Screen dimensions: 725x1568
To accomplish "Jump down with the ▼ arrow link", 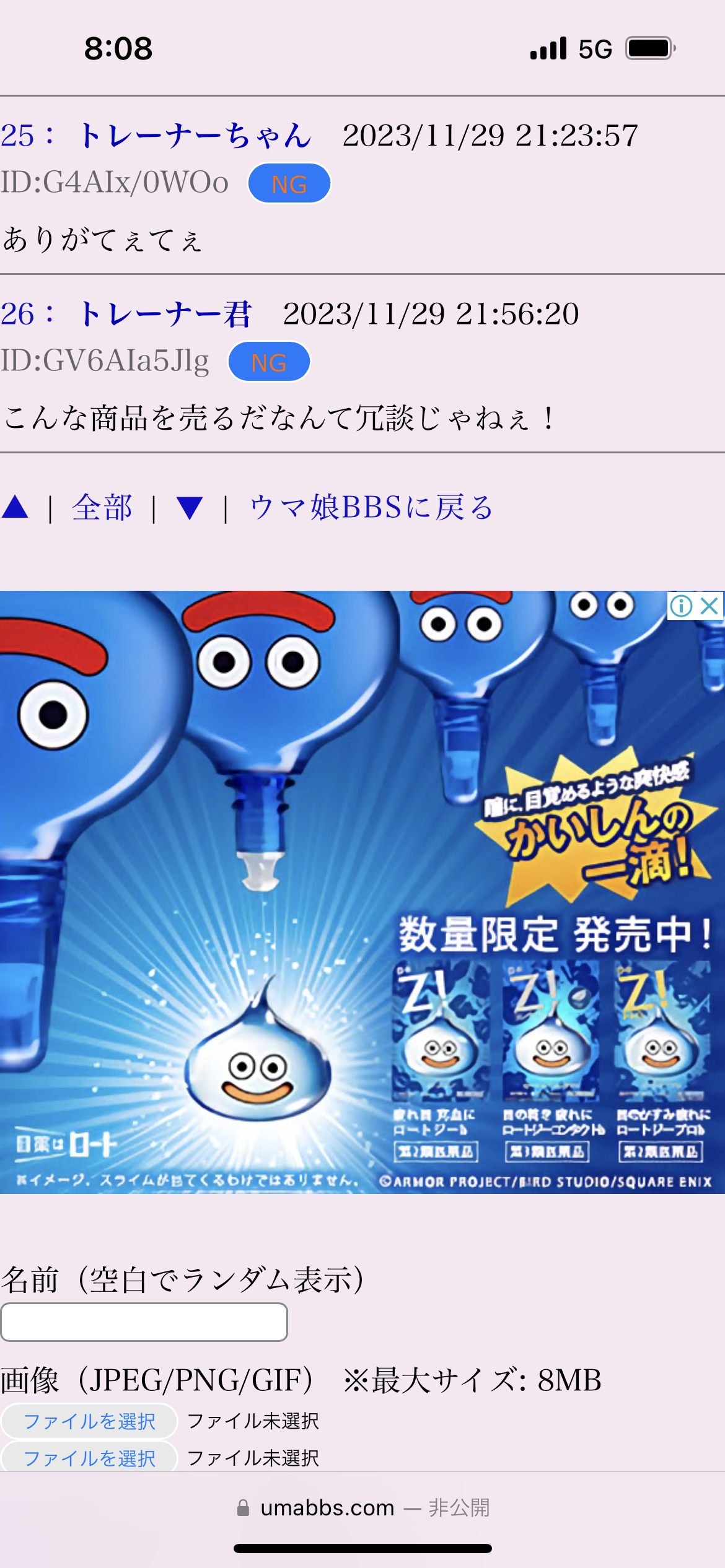I will click(190, 508).
